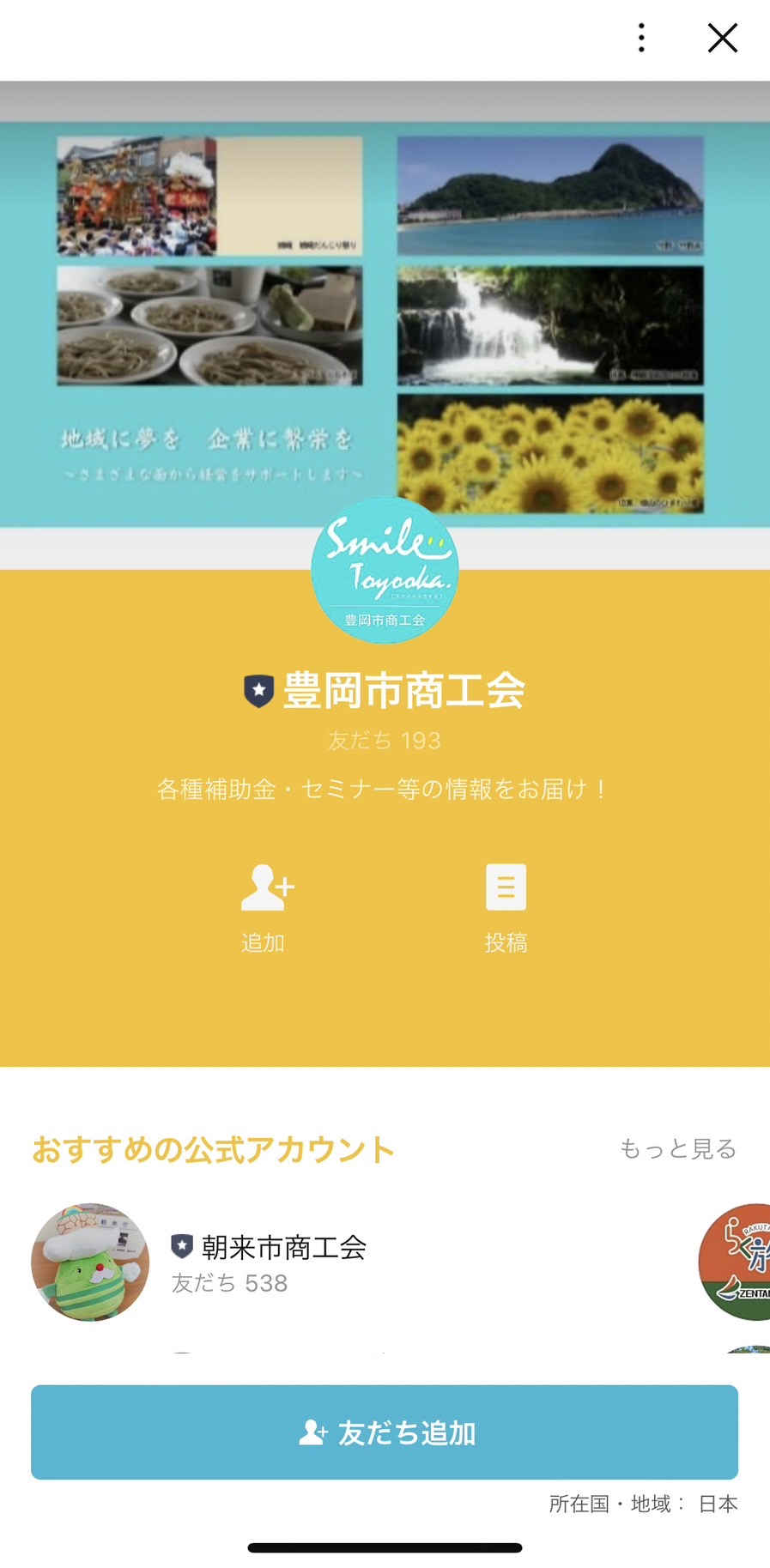Open the three-dot overflow menu

[640, 38]
